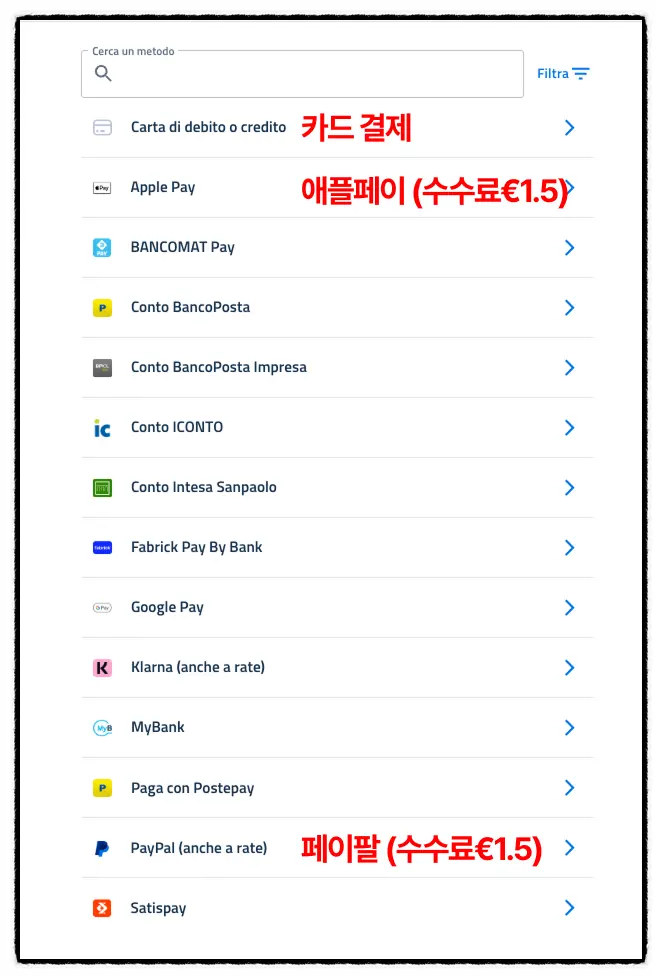Open the Conto BancoPosta option
Screen dimensions: 662x979
coord(337,307)
